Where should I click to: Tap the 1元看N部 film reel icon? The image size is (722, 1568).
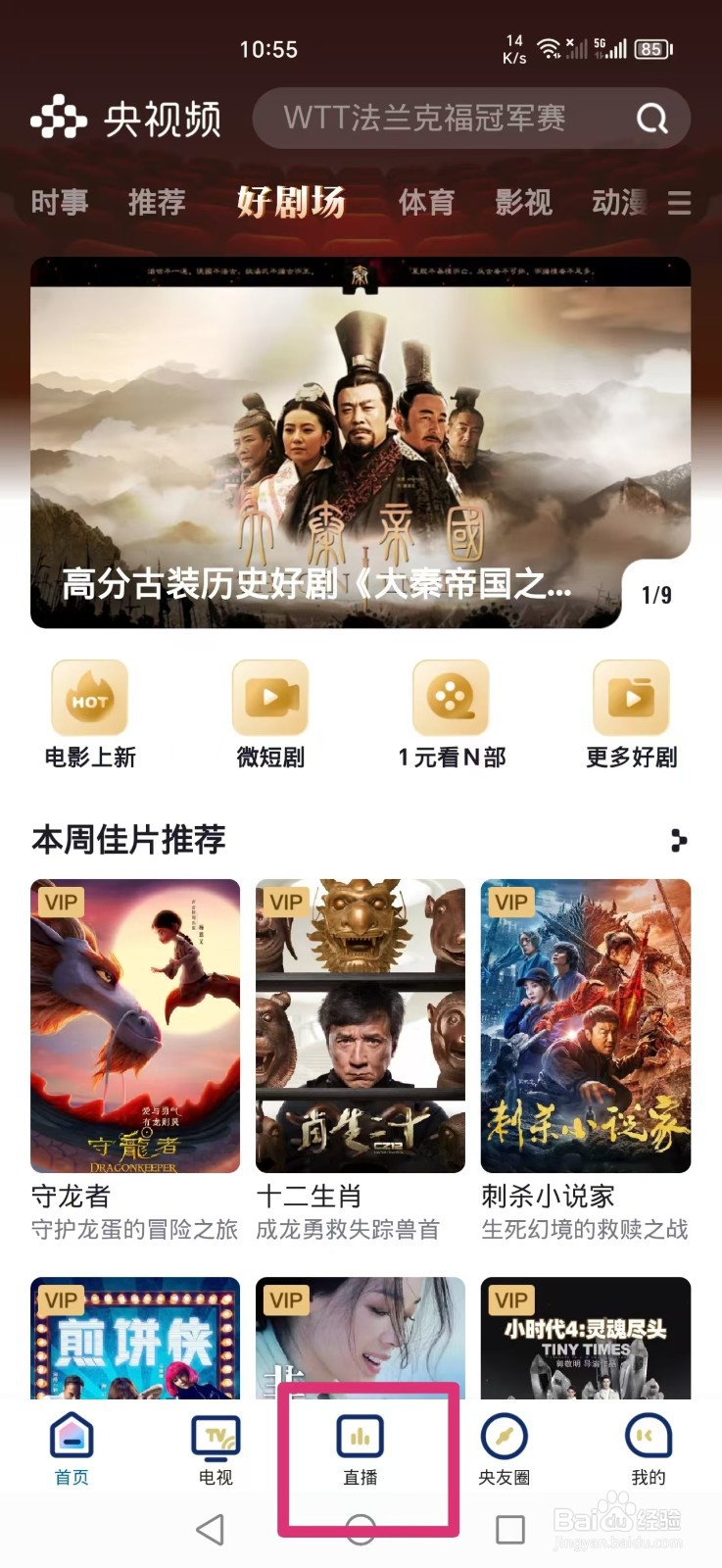click(x=451, y=698)
